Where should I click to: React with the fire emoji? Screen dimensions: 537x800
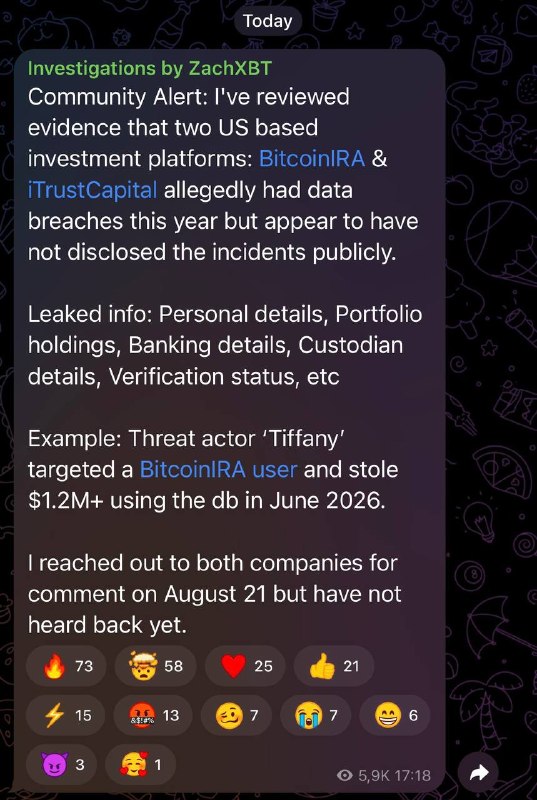pyautogui.click(x=66, y=666)
